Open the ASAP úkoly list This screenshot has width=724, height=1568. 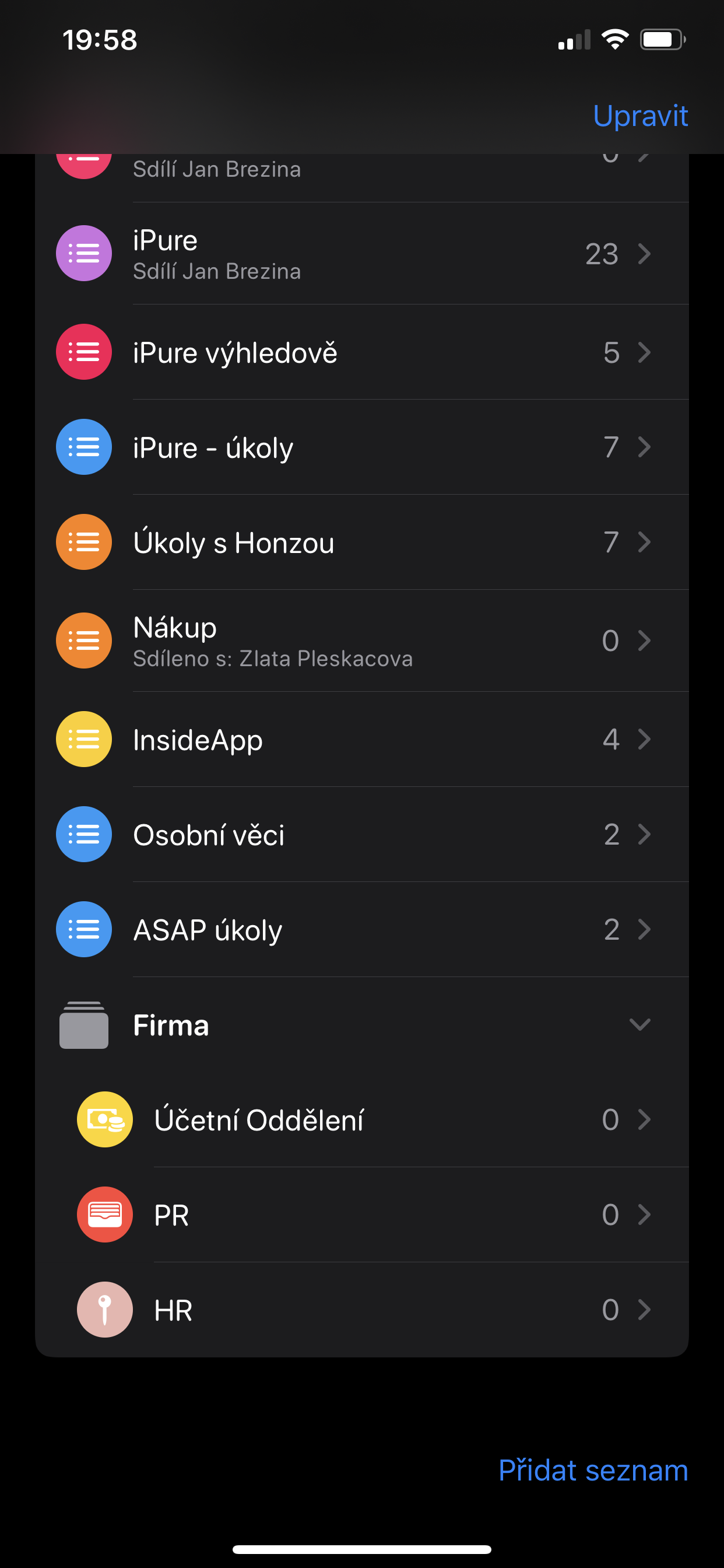pyautogui.click(x=361, y=929)
